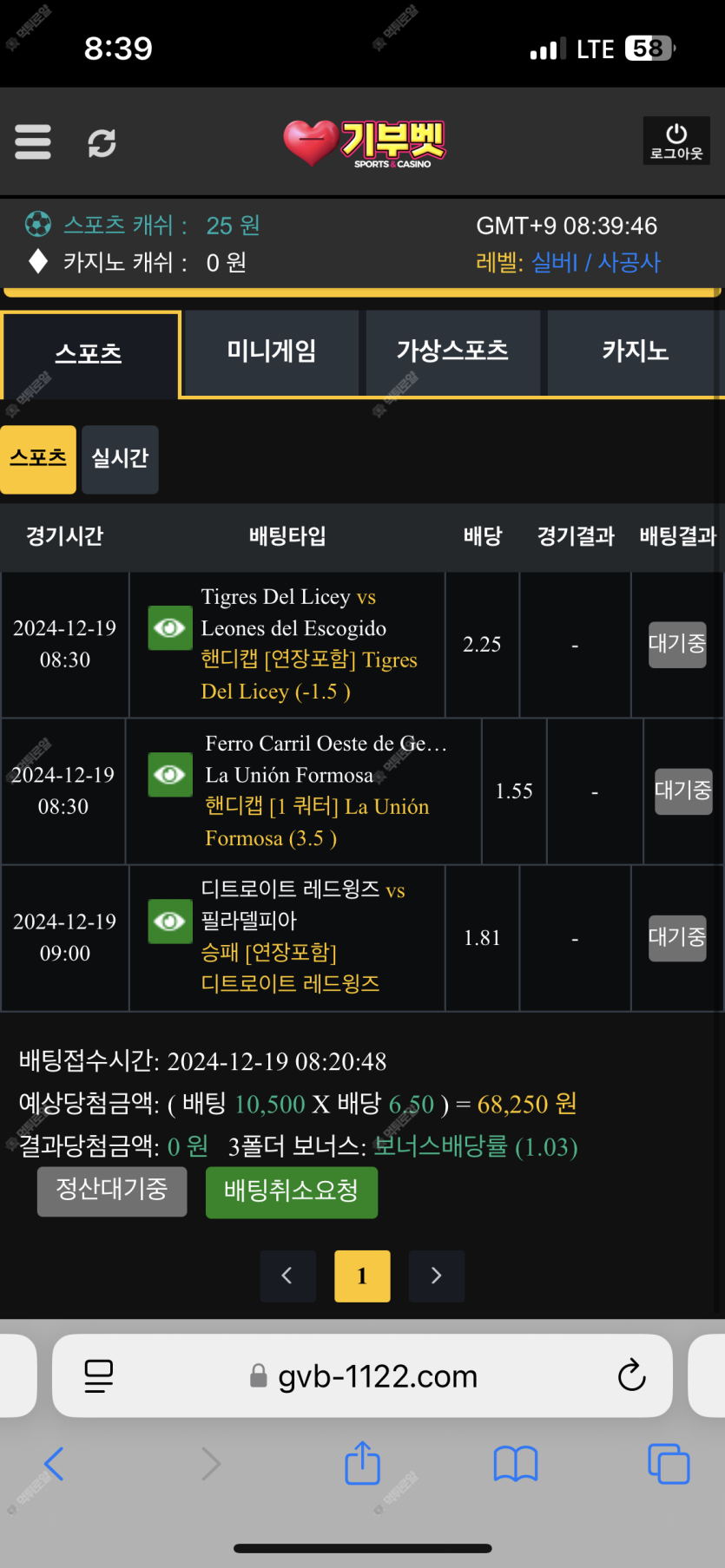This screenshot has width=725, height=1568.
Task: Go to the previous results page arrow
Action: pos(287,1276)
